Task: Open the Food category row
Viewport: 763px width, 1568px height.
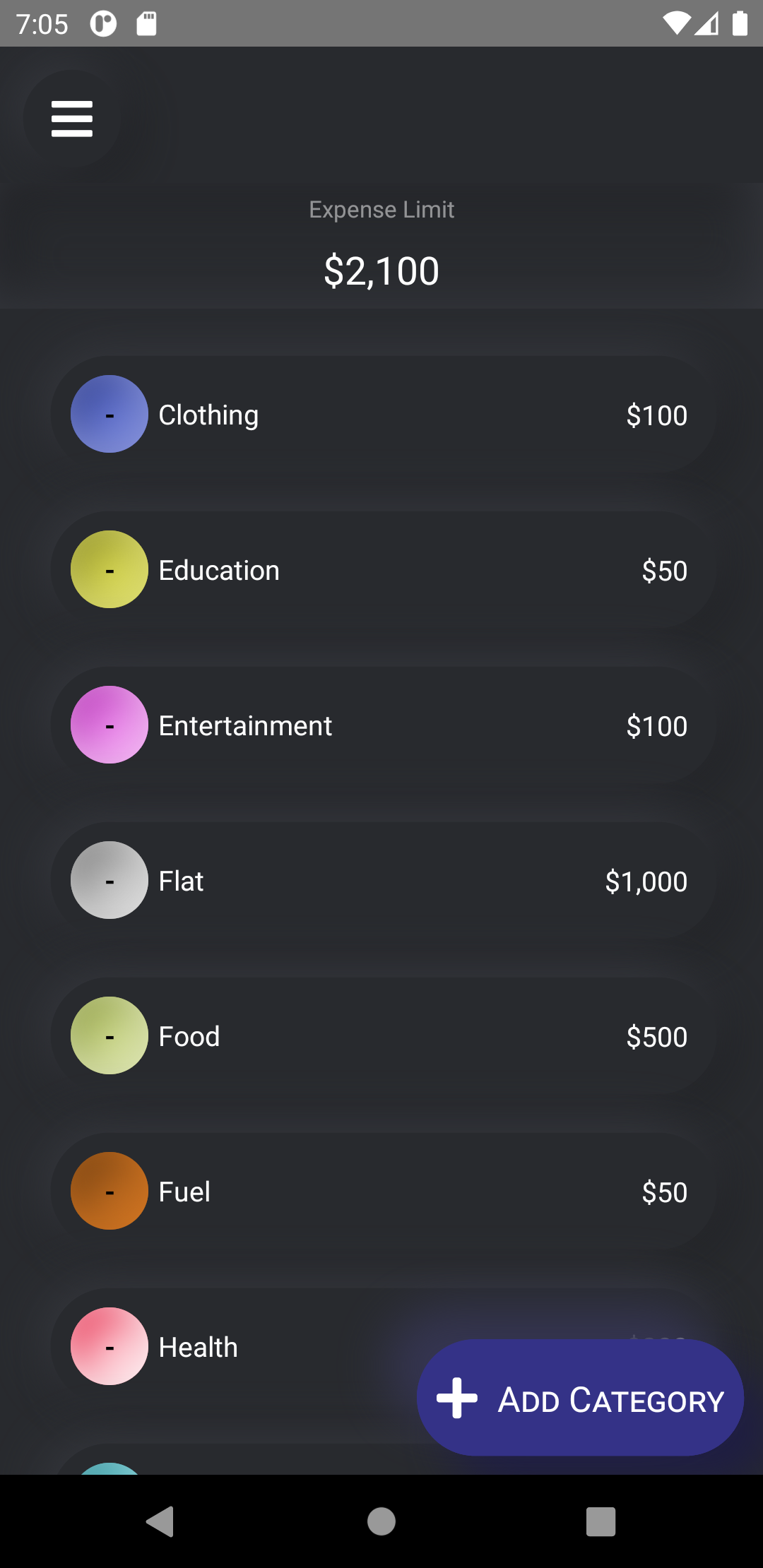Action: [x=381, y=1036]
